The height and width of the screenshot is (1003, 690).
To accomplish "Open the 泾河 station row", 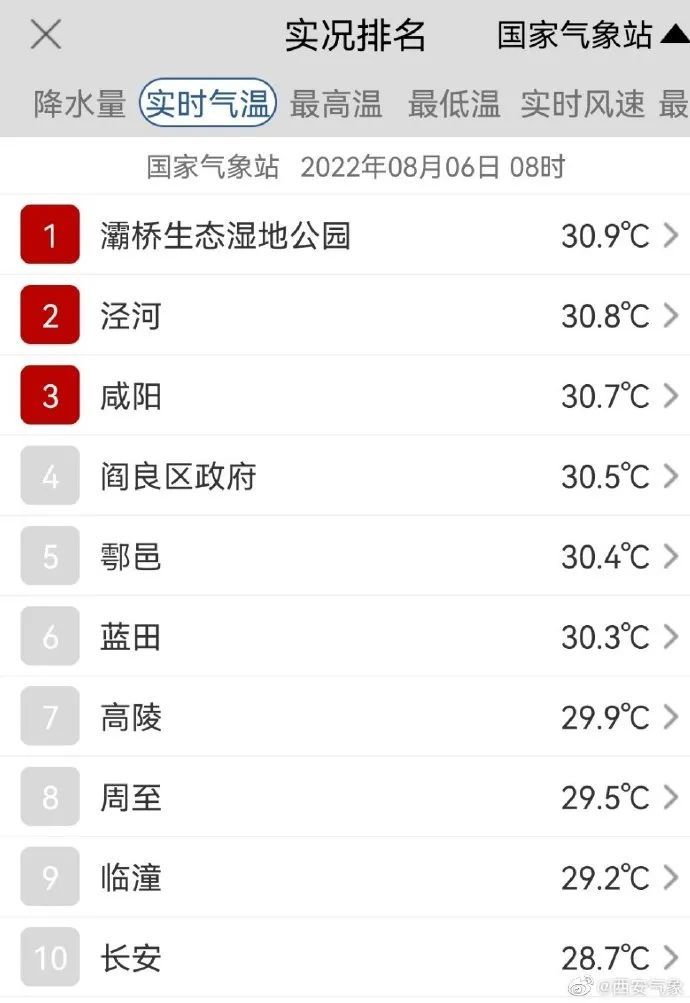I will (345, 316).
